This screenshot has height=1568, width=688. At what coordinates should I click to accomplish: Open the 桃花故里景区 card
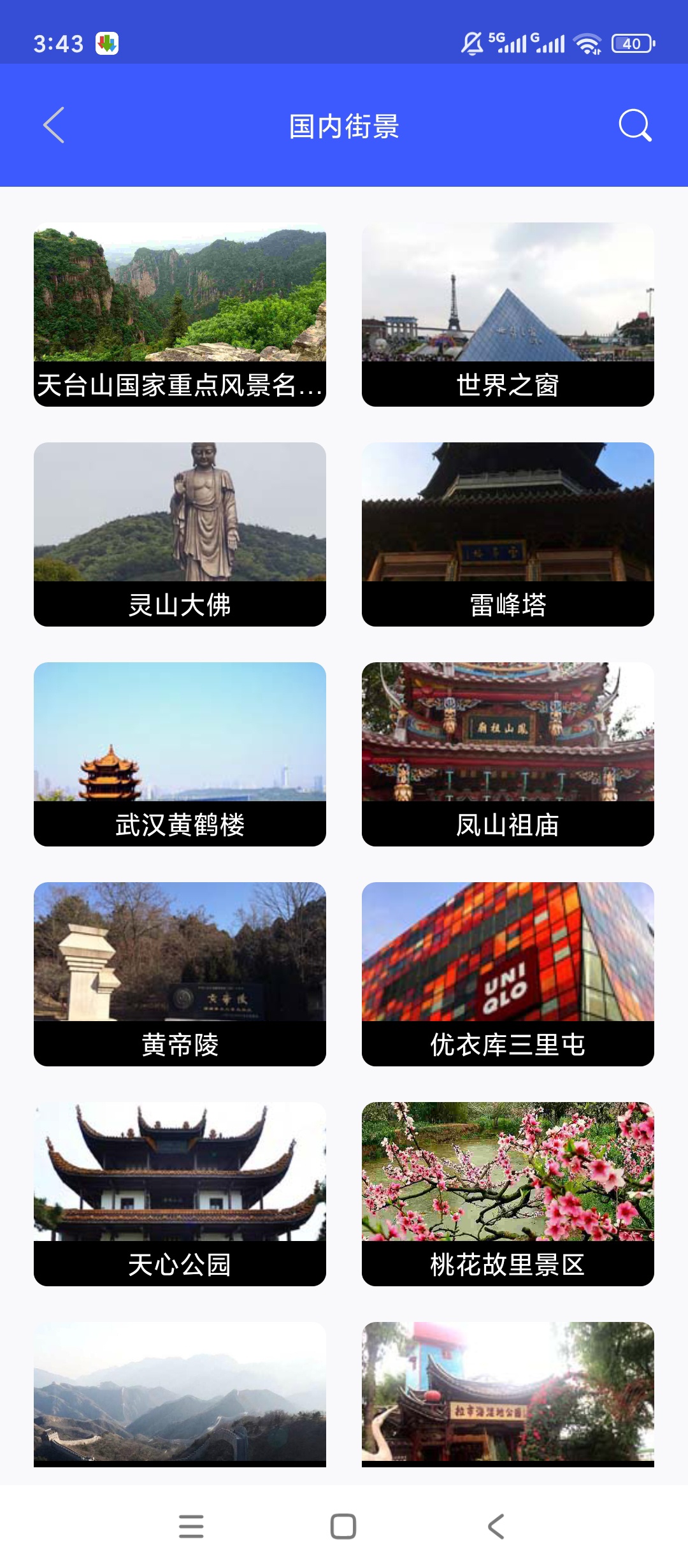click(508, 1194)
